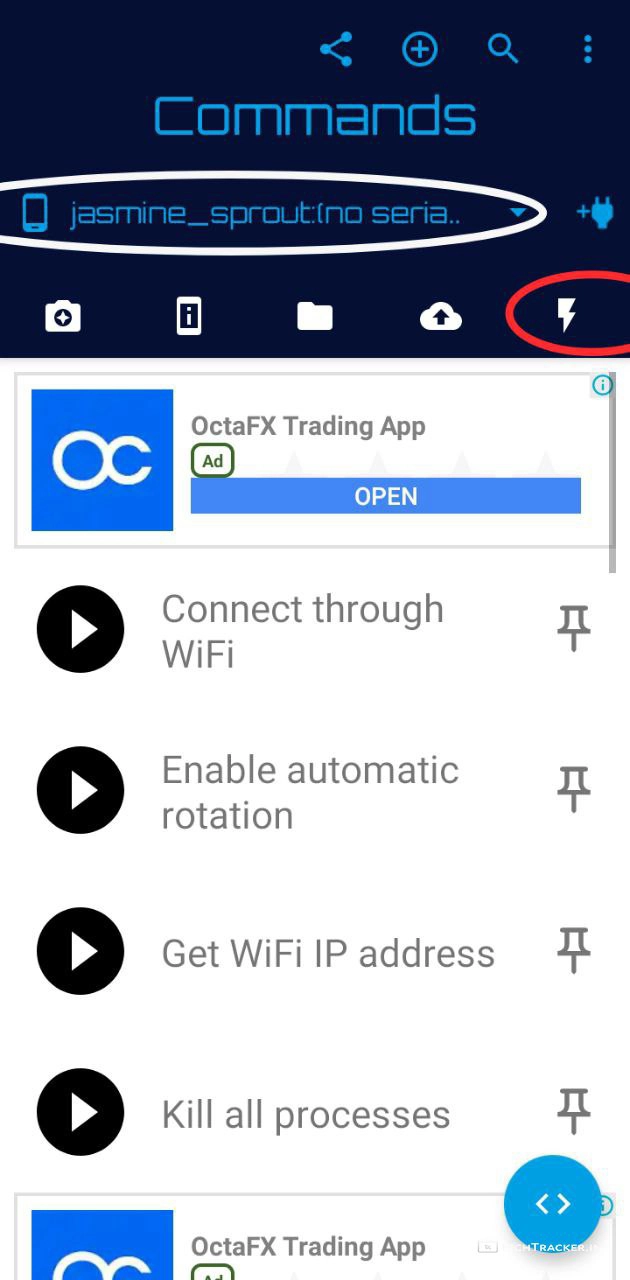Run the Get WiFi IP address command
The height and width of the screenshot is (1280, 630).
click(x=80, y=952)
